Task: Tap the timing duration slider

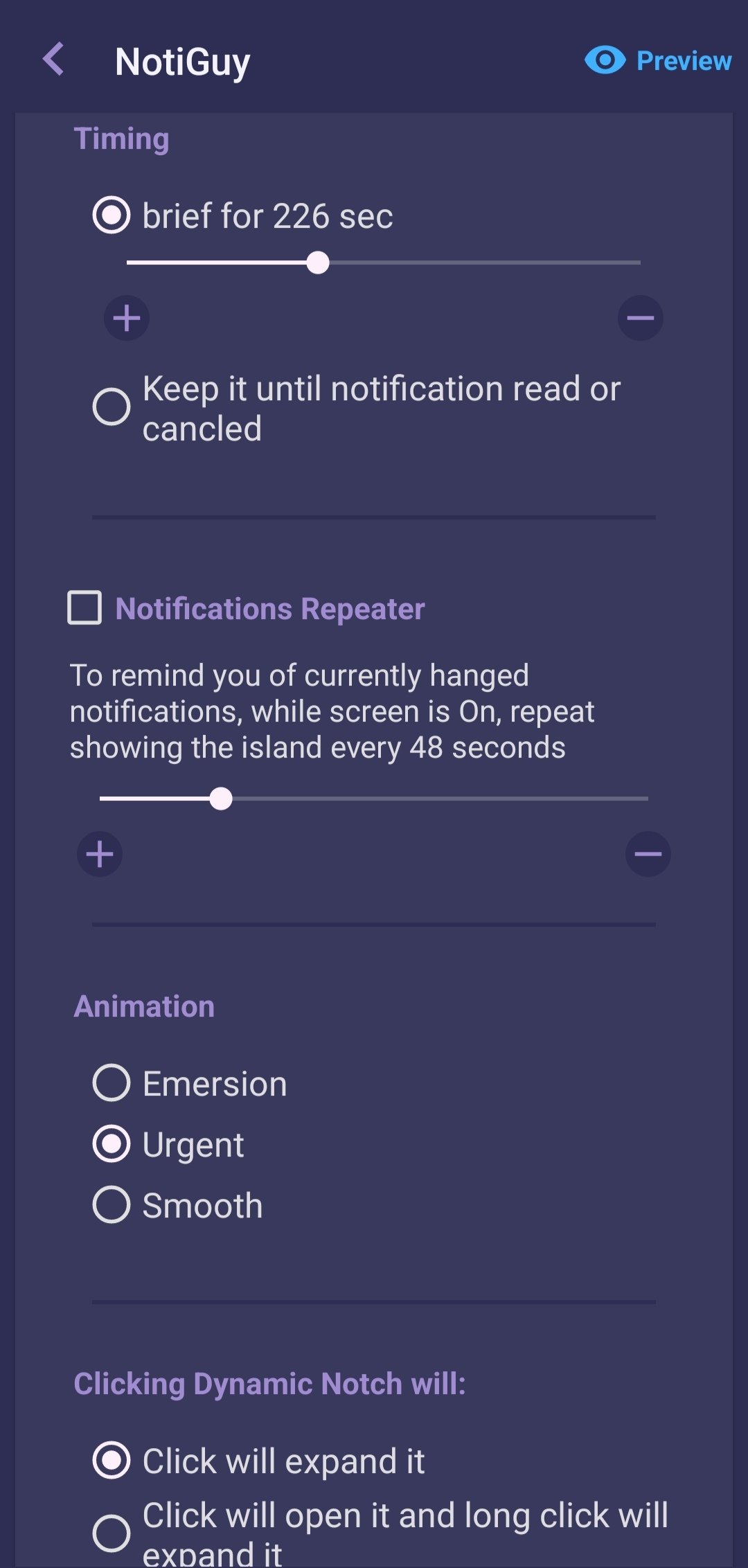Action: [384, 262]
